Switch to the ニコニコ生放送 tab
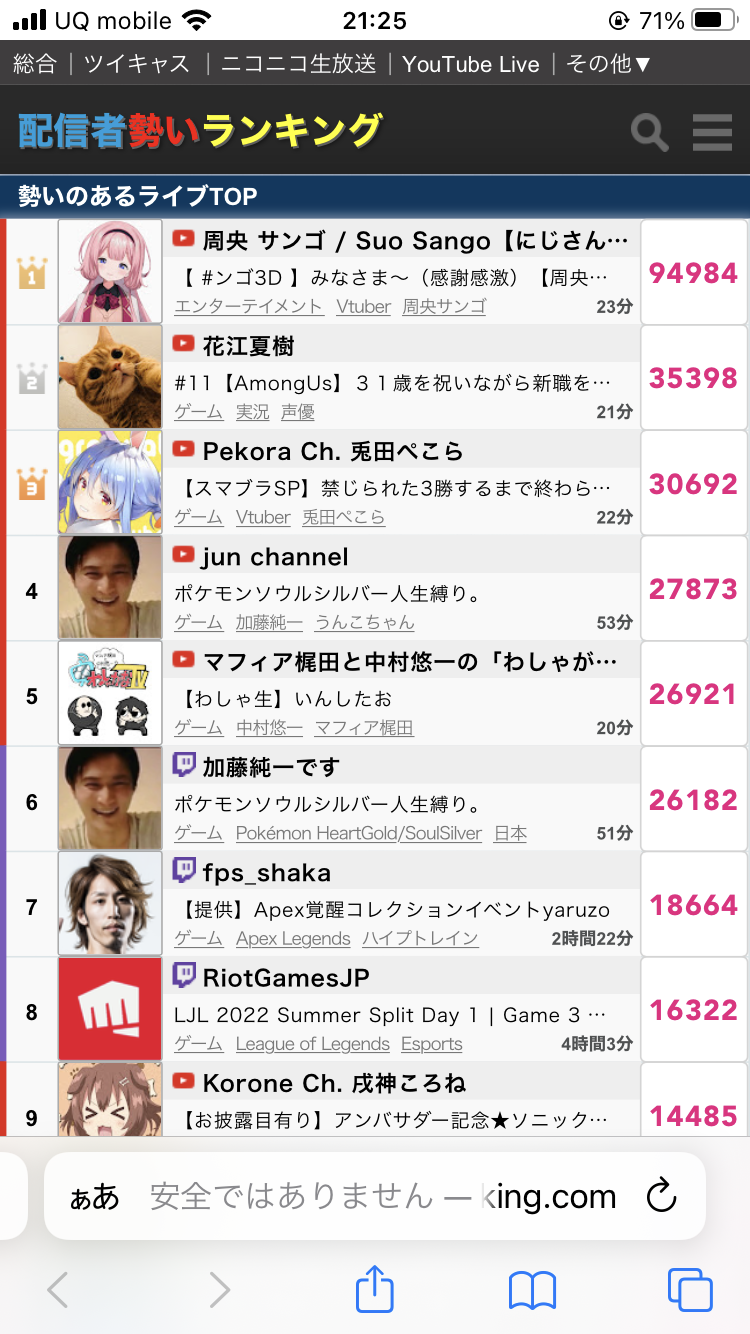 tap(298, 64)
